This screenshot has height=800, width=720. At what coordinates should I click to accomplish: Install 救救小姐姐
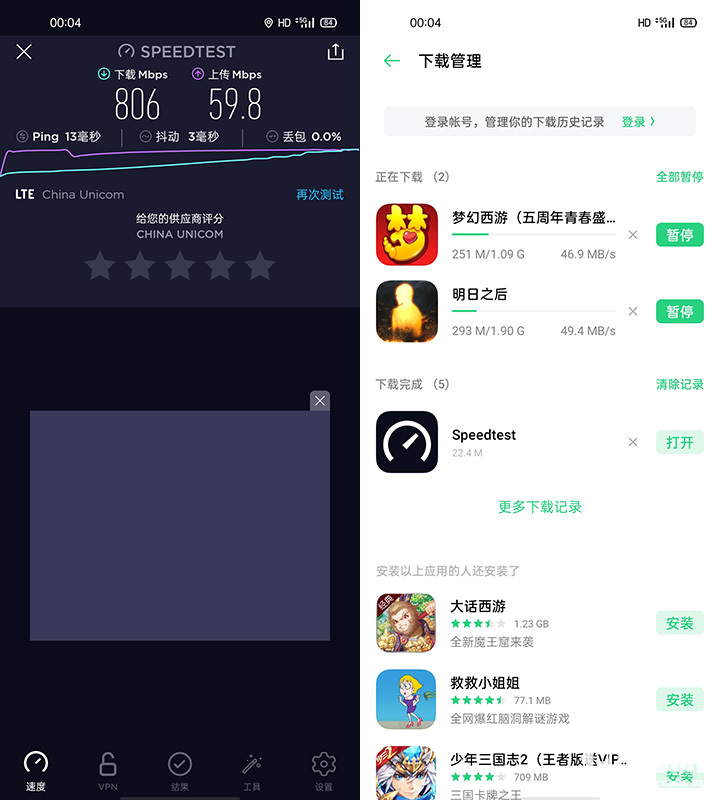(x=679, y=700)
